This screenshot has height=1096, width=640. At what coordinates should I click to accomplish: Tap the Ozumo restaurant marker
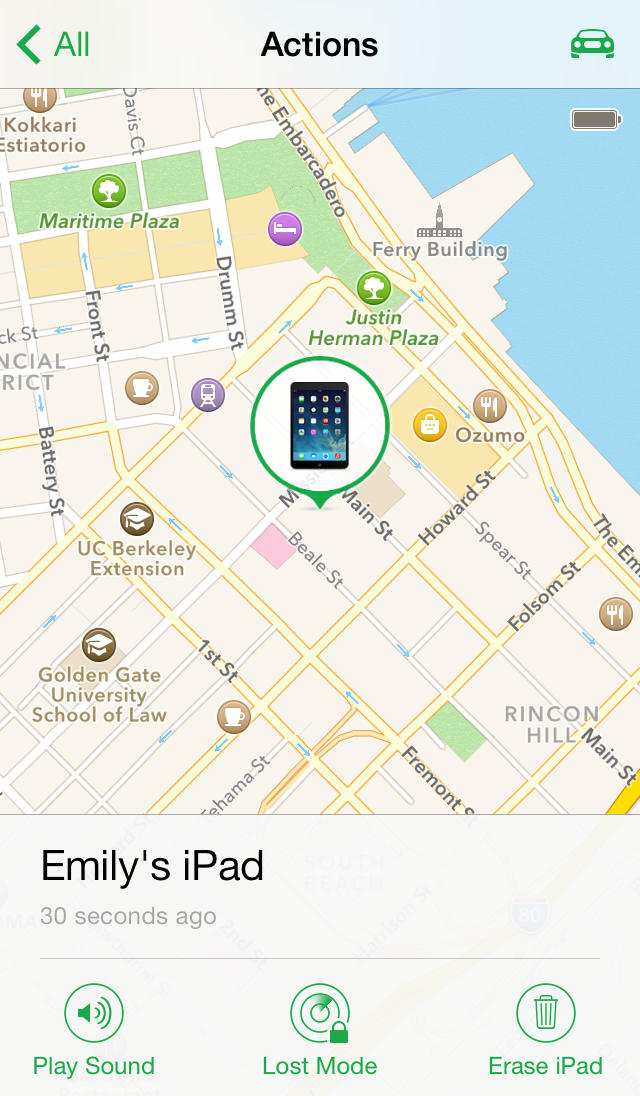pyautogui.click(x=489, y=406)
